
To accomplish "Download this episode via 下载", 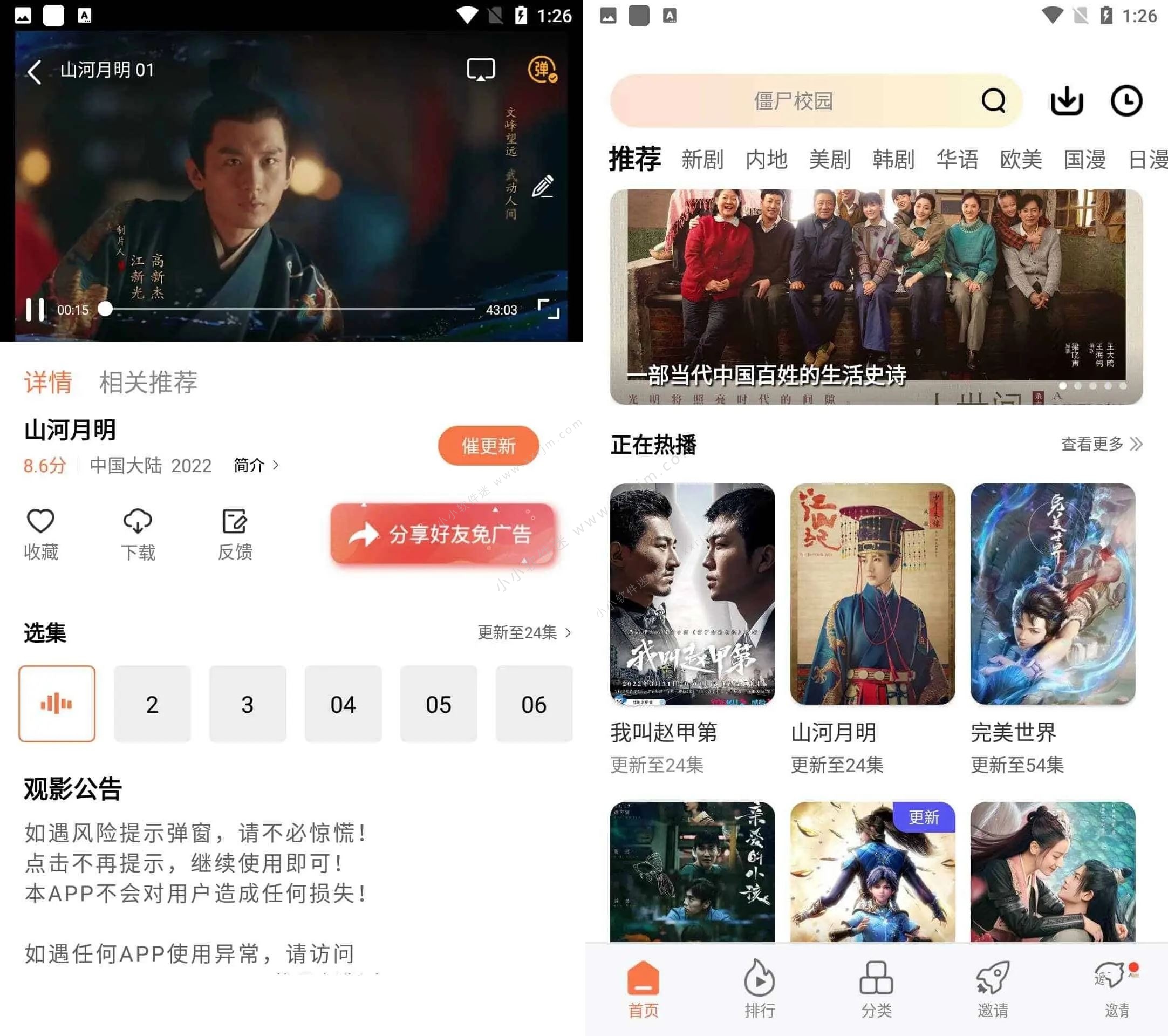I will point(138,533).
